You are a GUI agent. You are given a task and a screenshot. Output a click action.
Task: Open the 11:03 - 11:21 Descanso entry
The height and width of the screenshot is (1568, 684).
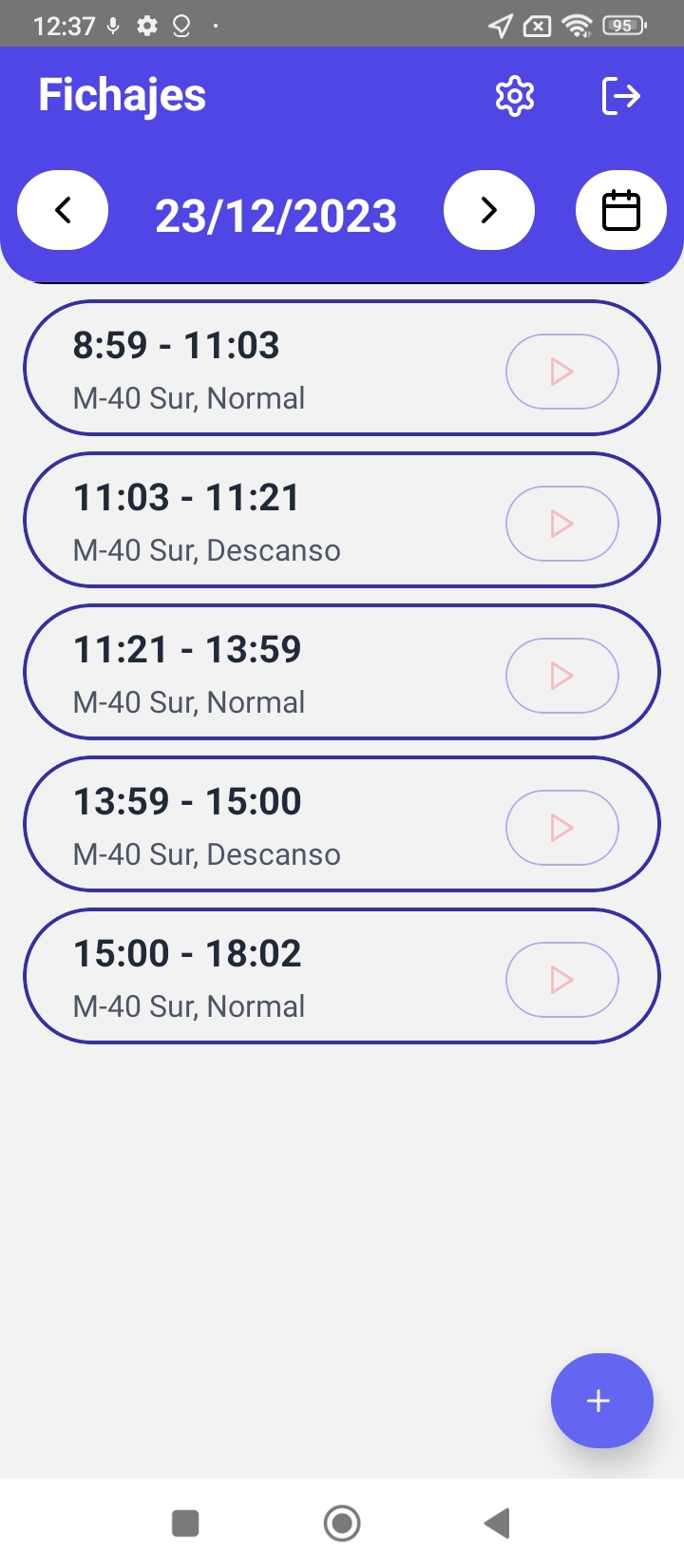pyautogui.click(x=342, y=520)
